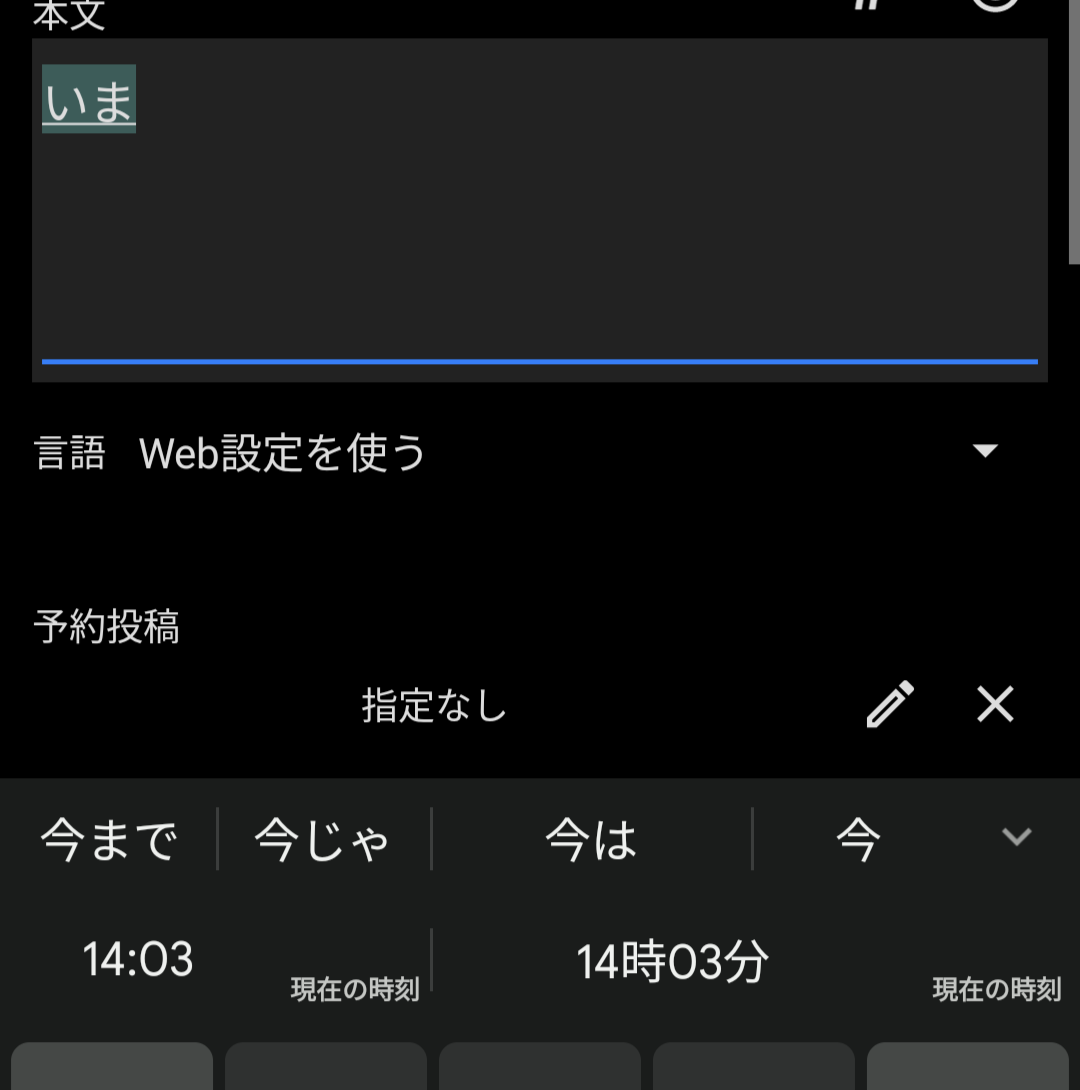This screenshot has height=1090, width=1080.
Task: Select the 今まで suggestion
Action: point(108,840)
